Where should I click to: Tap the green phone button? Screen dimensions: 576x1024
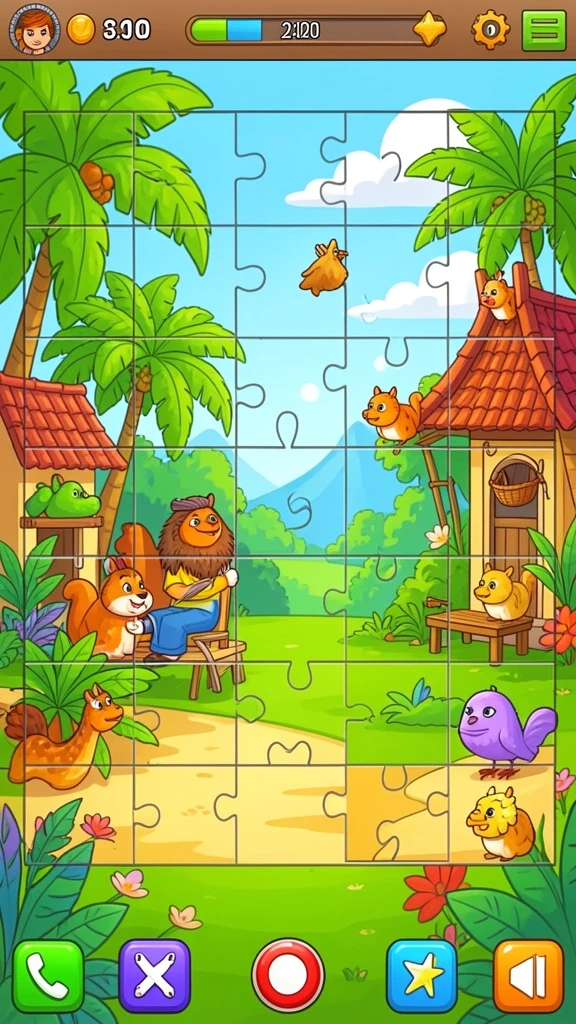[48, 976]
